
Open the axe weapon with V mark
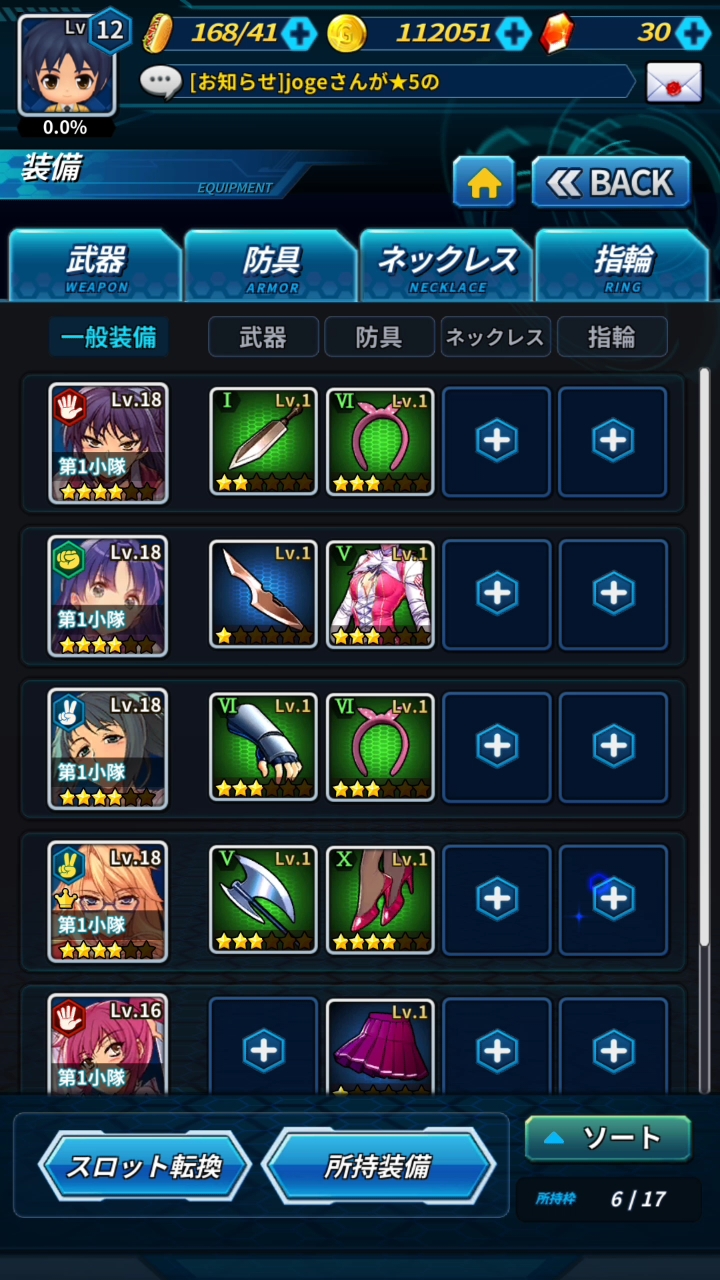pyautogui.click(x=263, y=900)
